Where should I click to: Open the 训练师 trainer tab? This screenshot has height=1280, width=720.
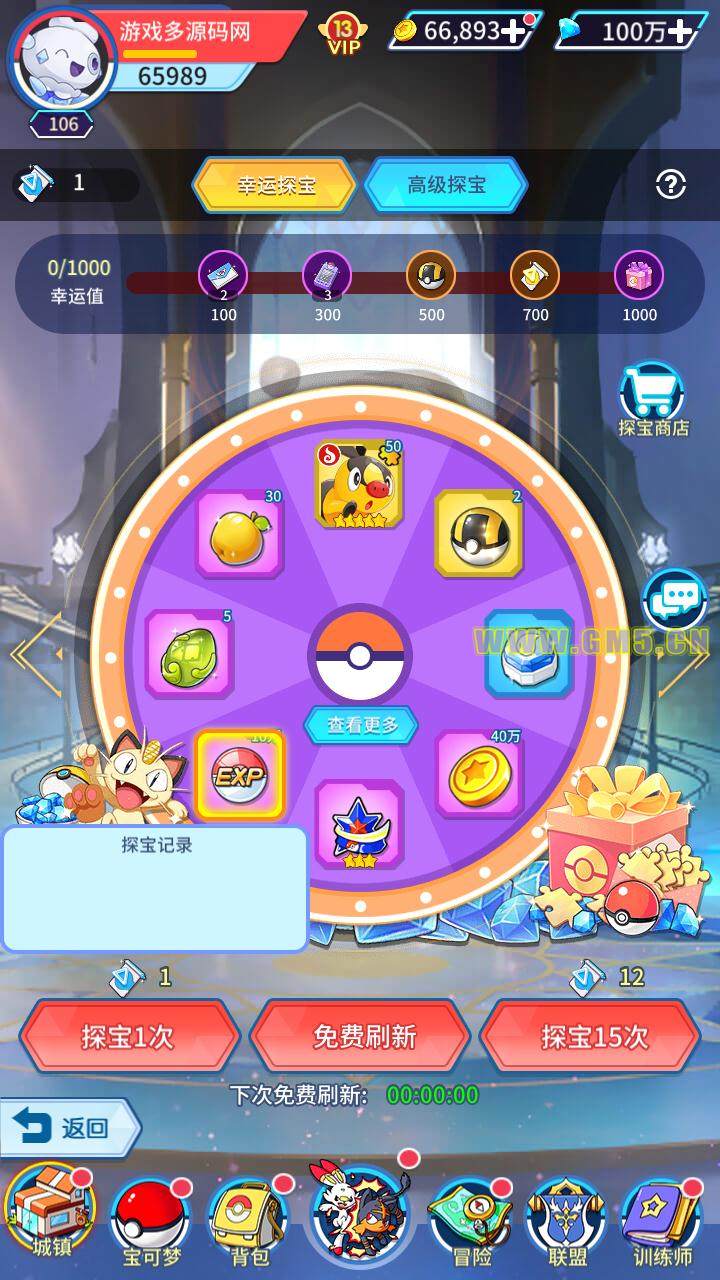pyautogui.click(x=662, y=1220)
